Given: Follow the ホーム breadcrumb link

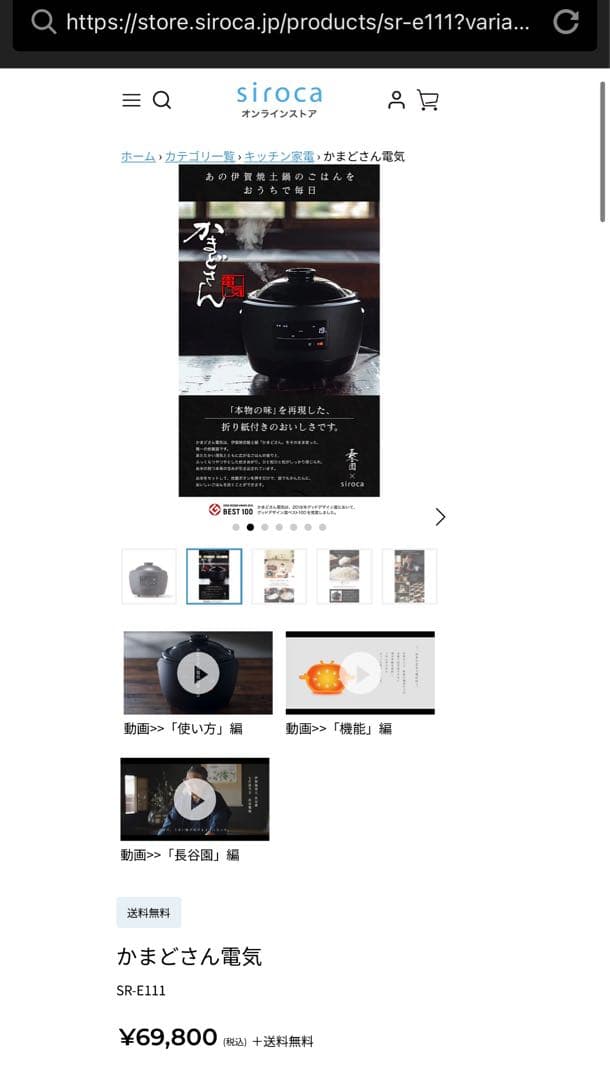Looking at the screenshot, I should pyautogui.click(x=138, y=156).
